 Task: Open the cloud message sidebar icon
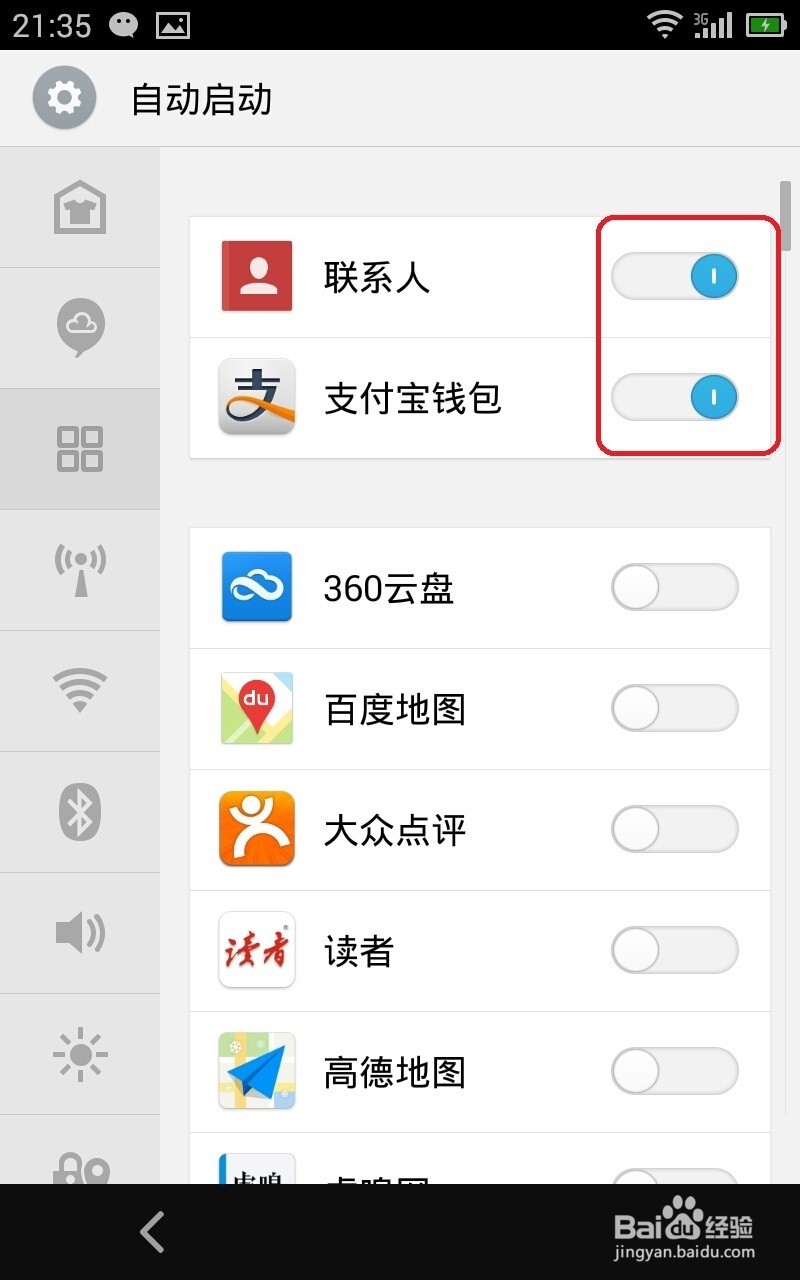[80, 327]
